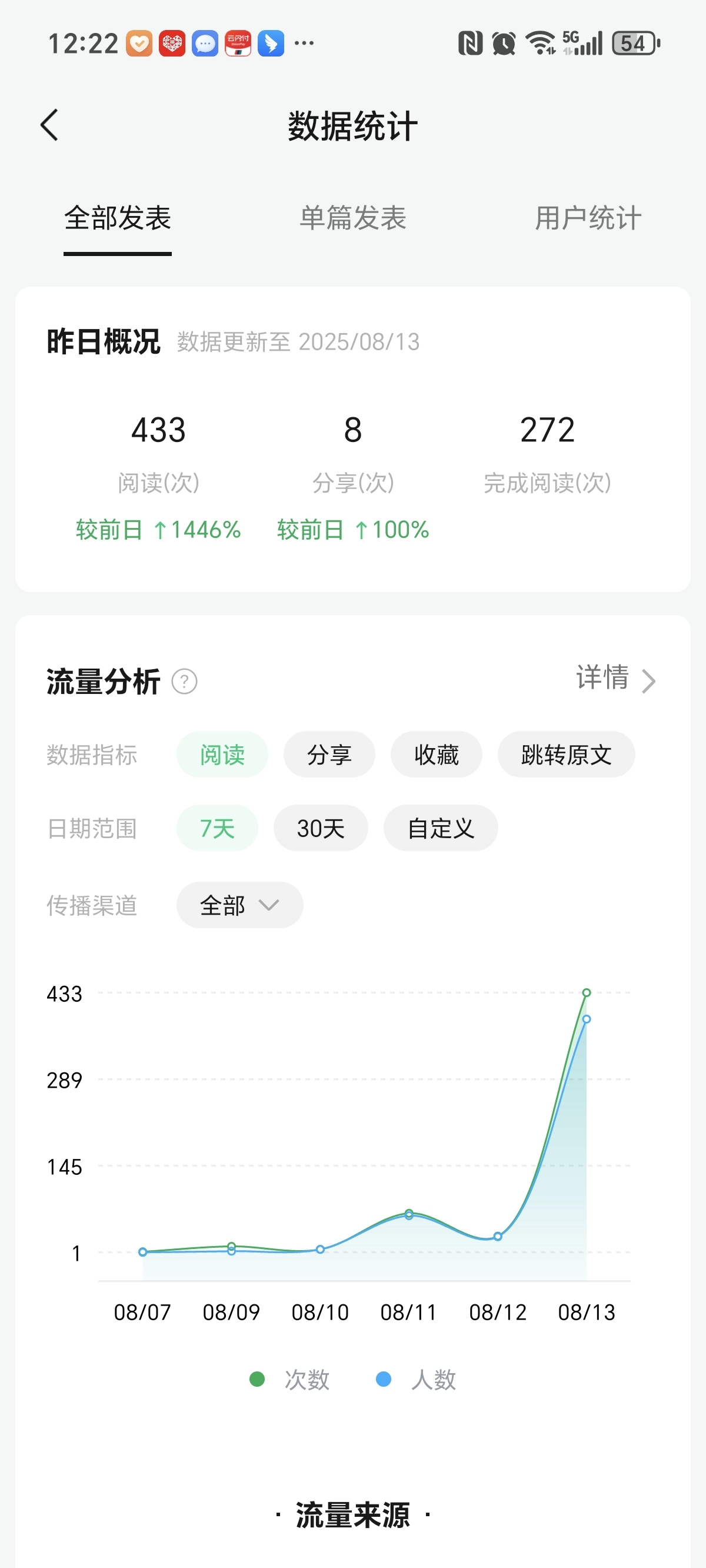
Task: Open the 详情 traffic analysis details
Action: point(616,679)
